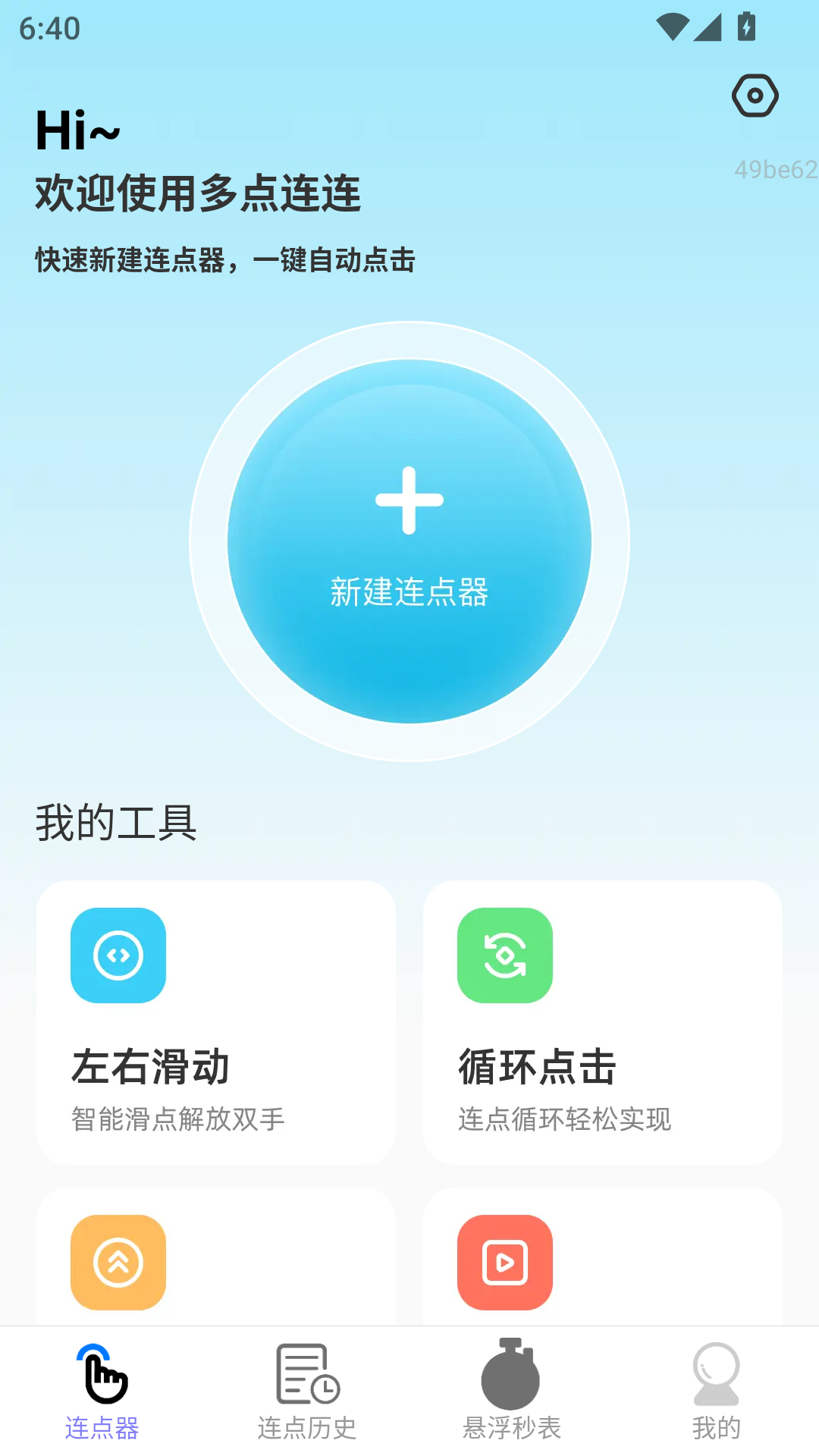Open the 循环点击 tool card
The image size is (819, 1456).
(x=603, y=1020)
